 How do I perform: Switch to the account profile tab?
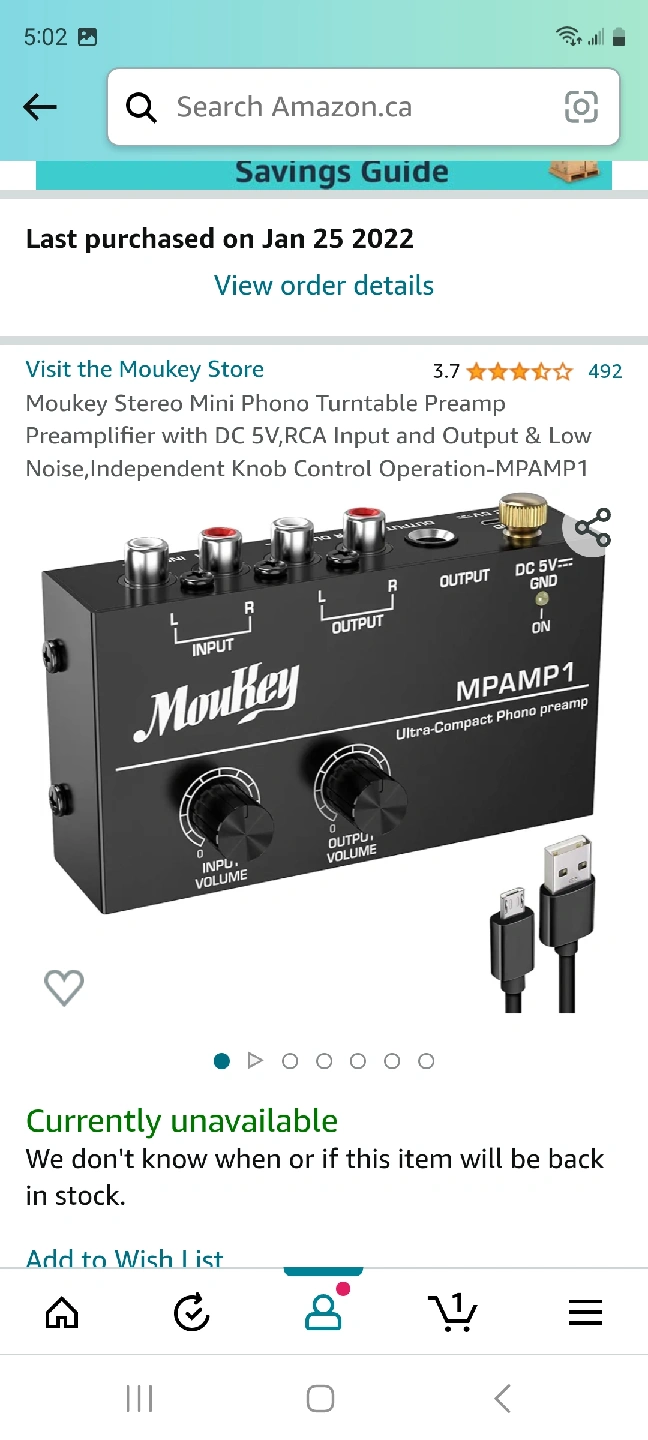[x=323, y=1312]
